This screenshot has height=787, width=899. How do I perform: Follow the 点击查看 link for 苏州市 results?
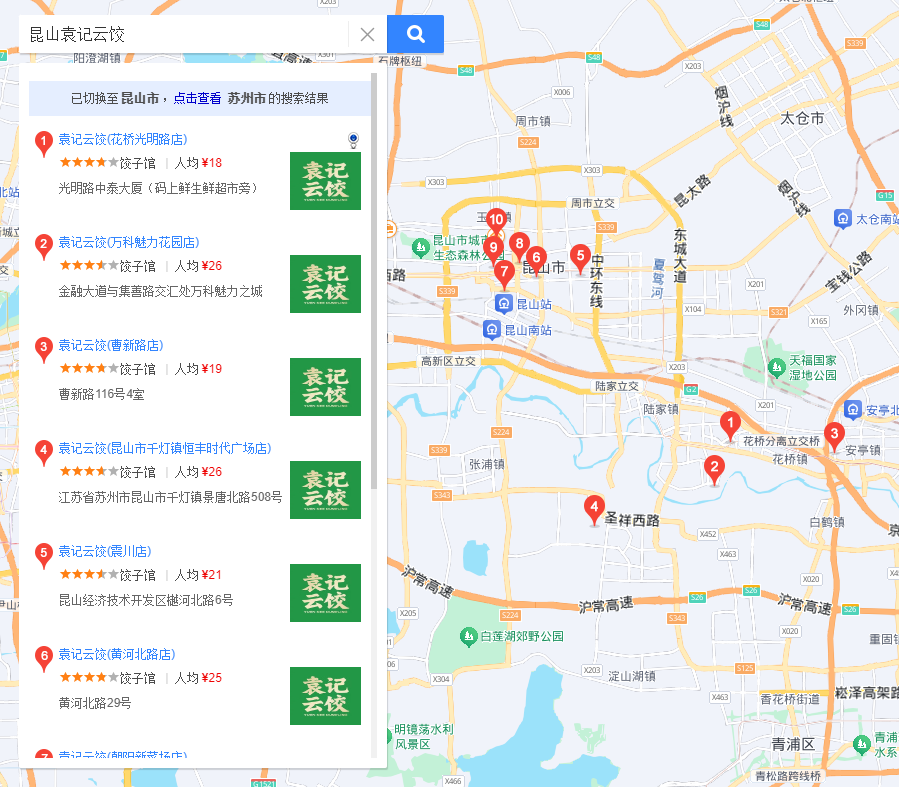coord(197,99)
